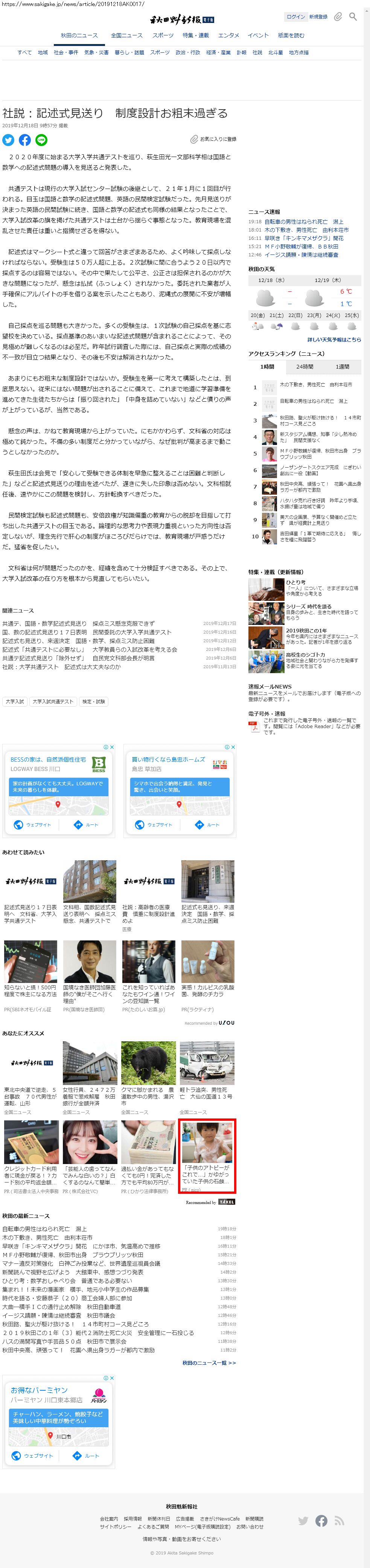Open ひとり考 series feature
The height and width of the screenshot is (1568, 370).
[x=266, y=588]
